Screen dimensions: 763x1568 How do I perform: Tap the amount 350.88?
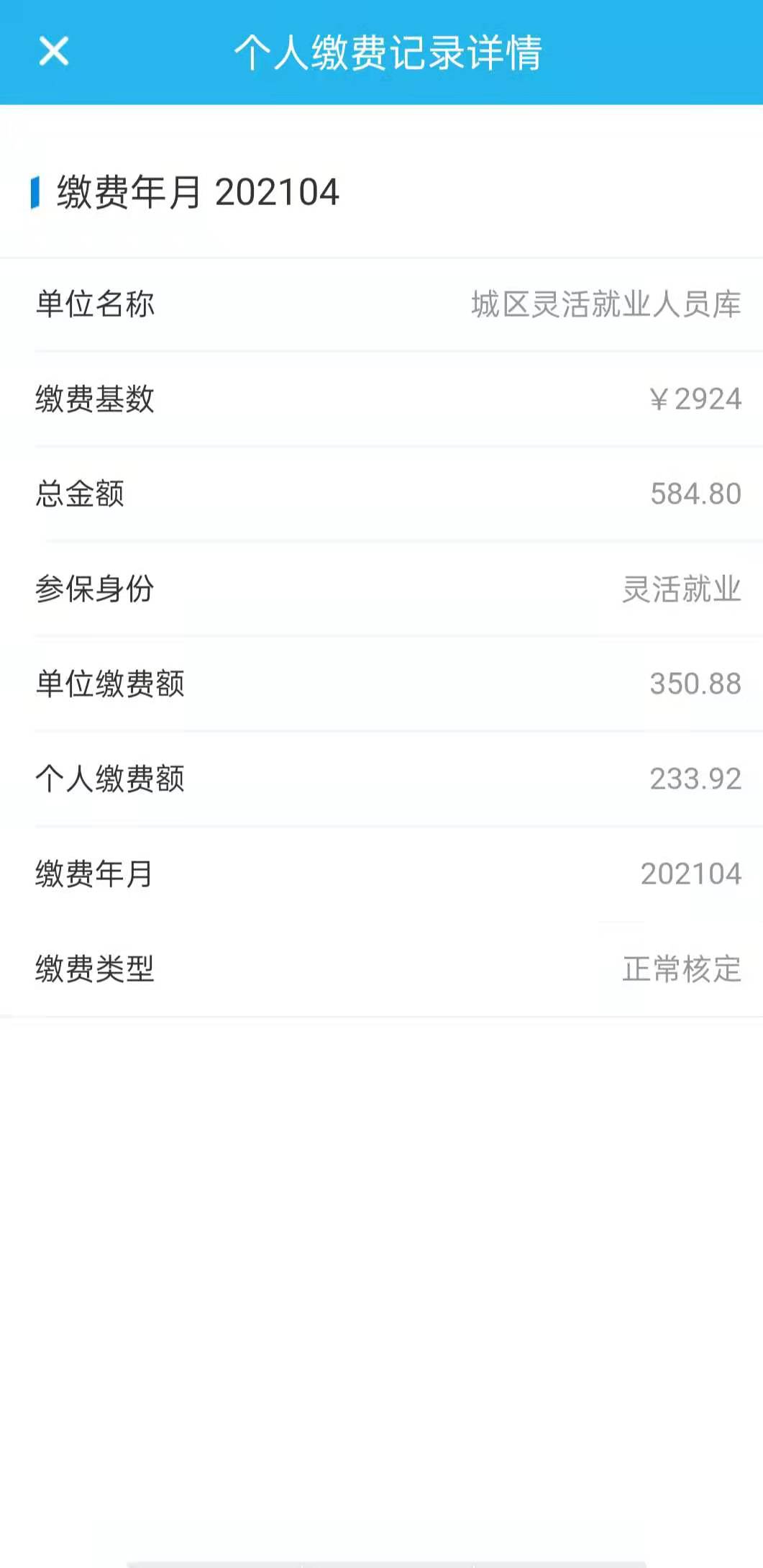tap(695, 684)
